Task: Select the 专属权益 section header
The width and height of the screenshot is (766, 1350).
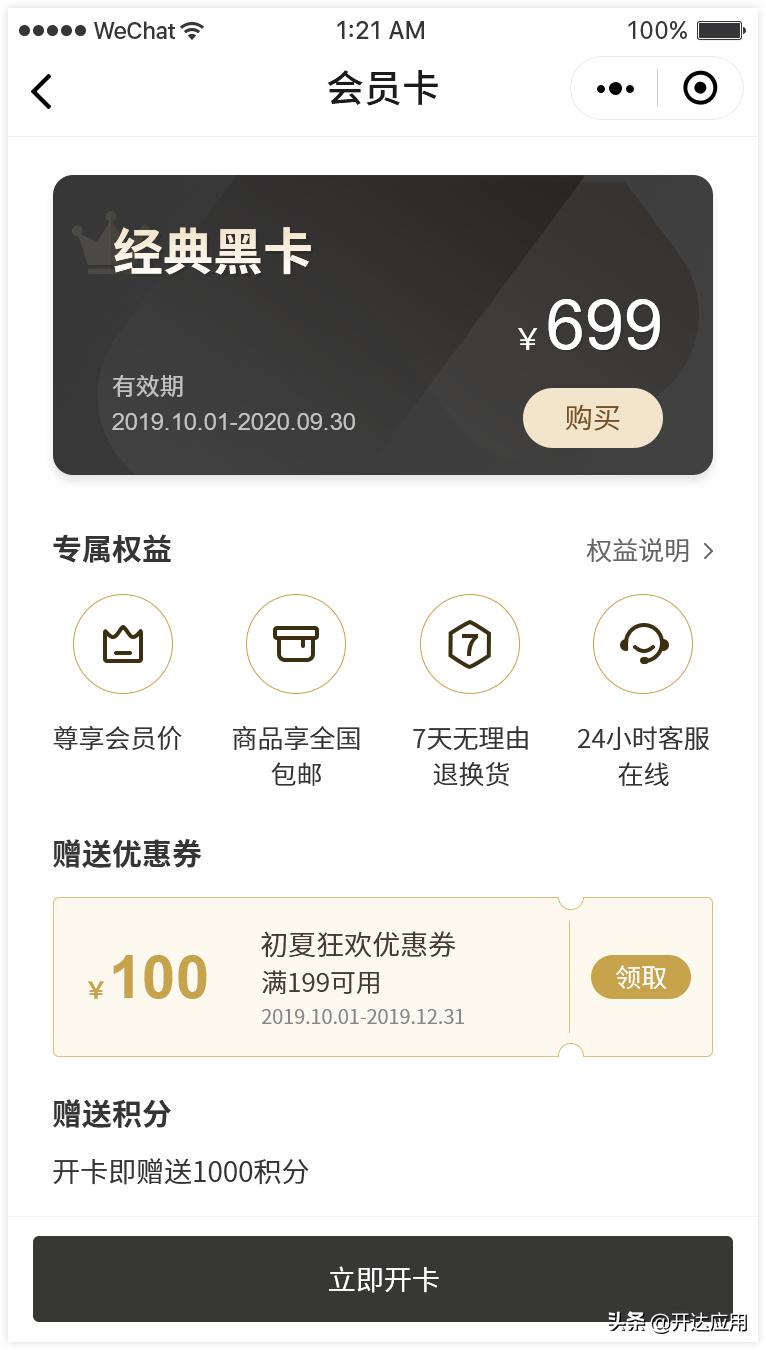Action: (112, 551)
